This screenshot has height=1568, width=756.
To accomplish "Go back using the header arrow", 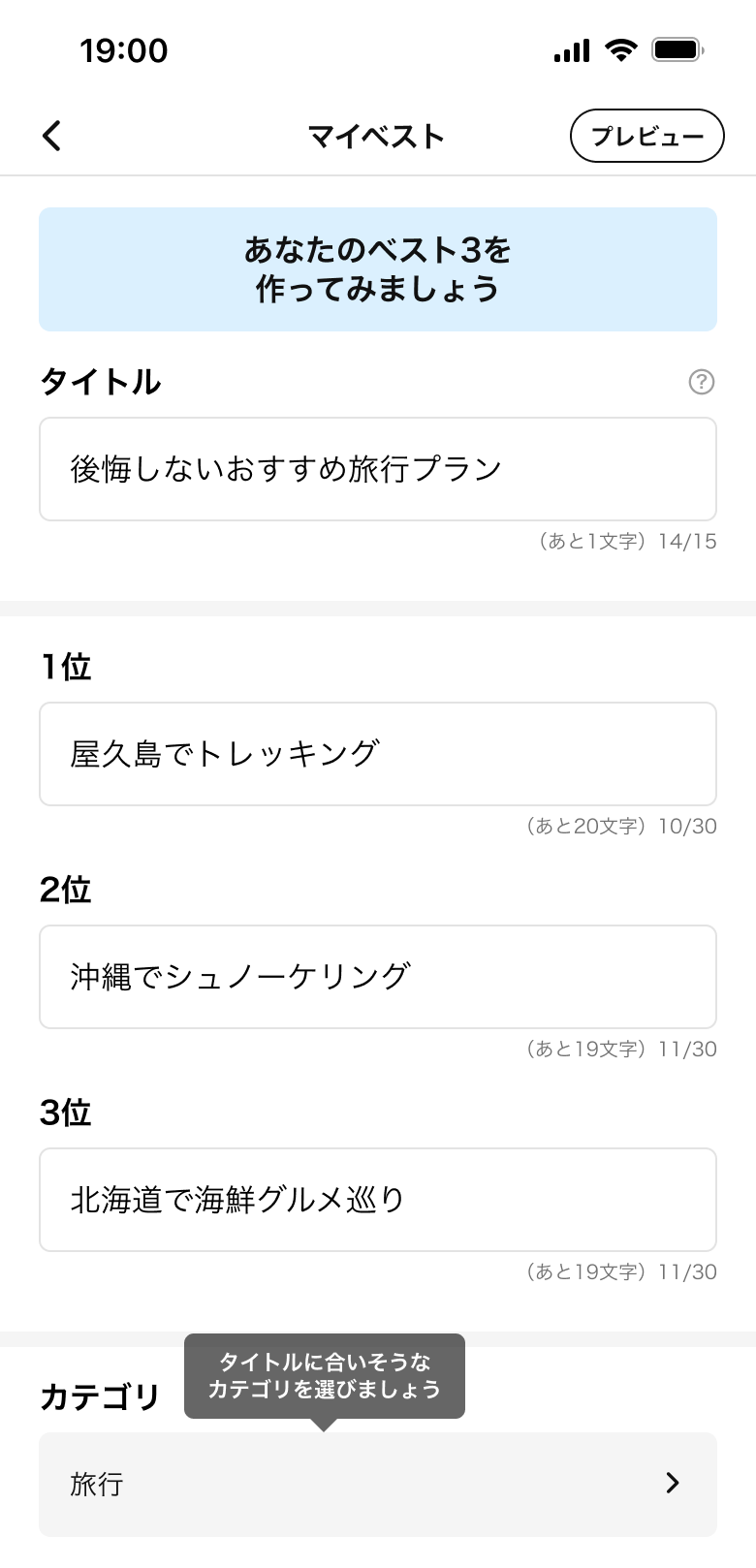I will 52,136.
